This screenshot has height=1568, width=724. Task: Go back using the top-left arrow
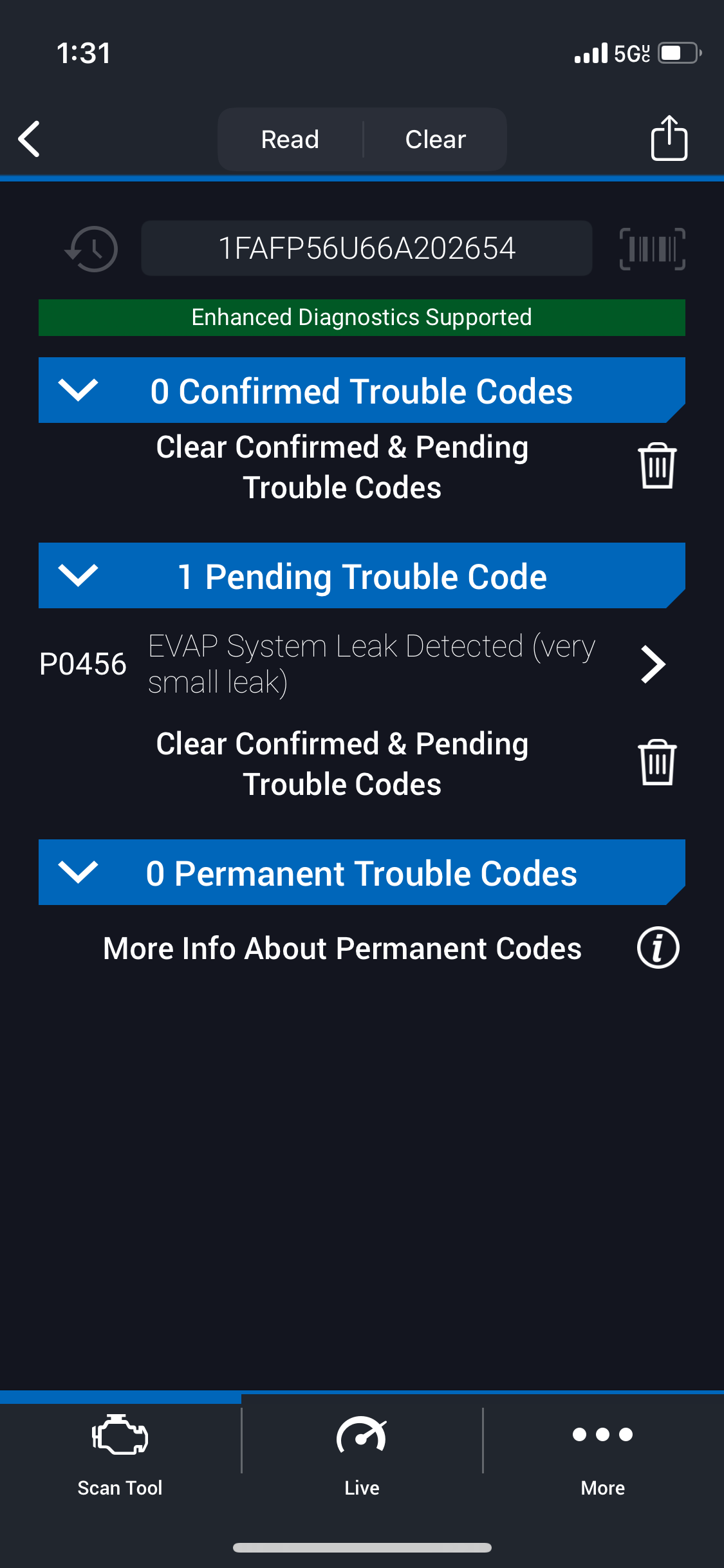pyautogui.click(x=30, y=139)
